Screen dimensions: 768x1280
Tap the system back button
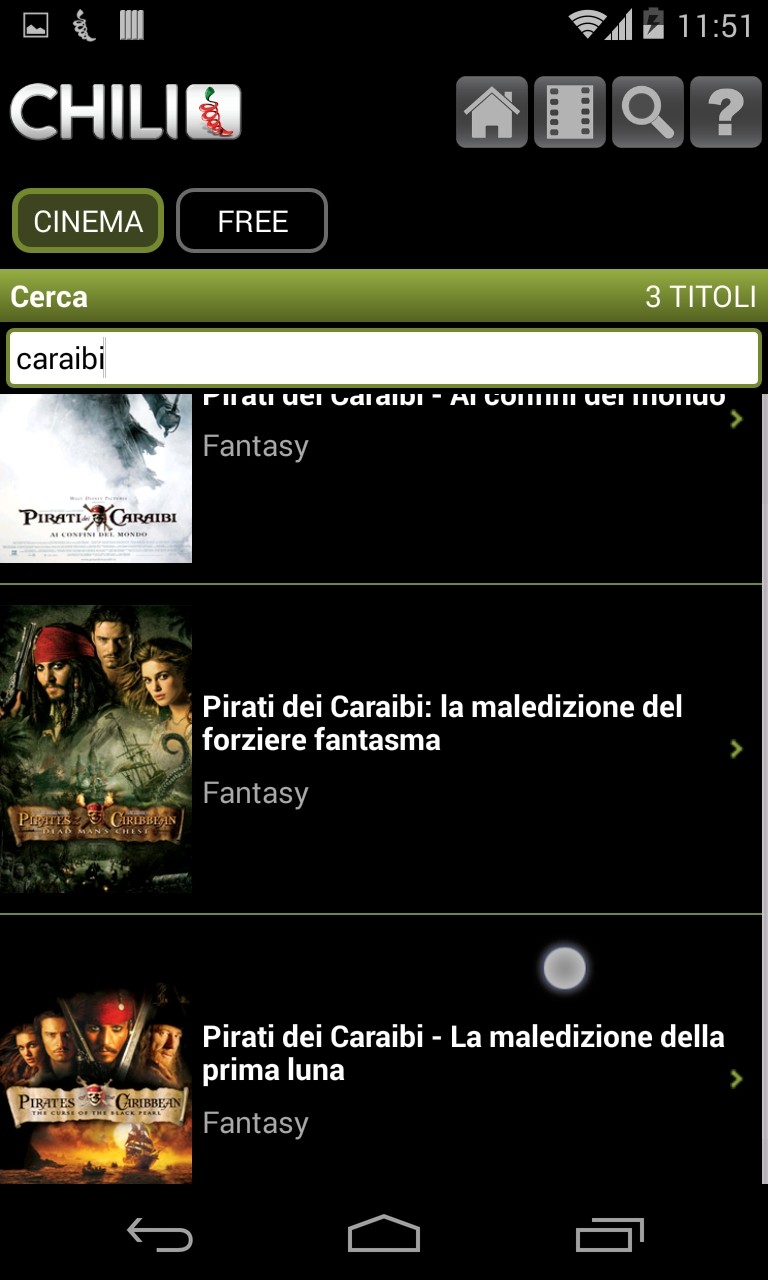pos(160,1236)
